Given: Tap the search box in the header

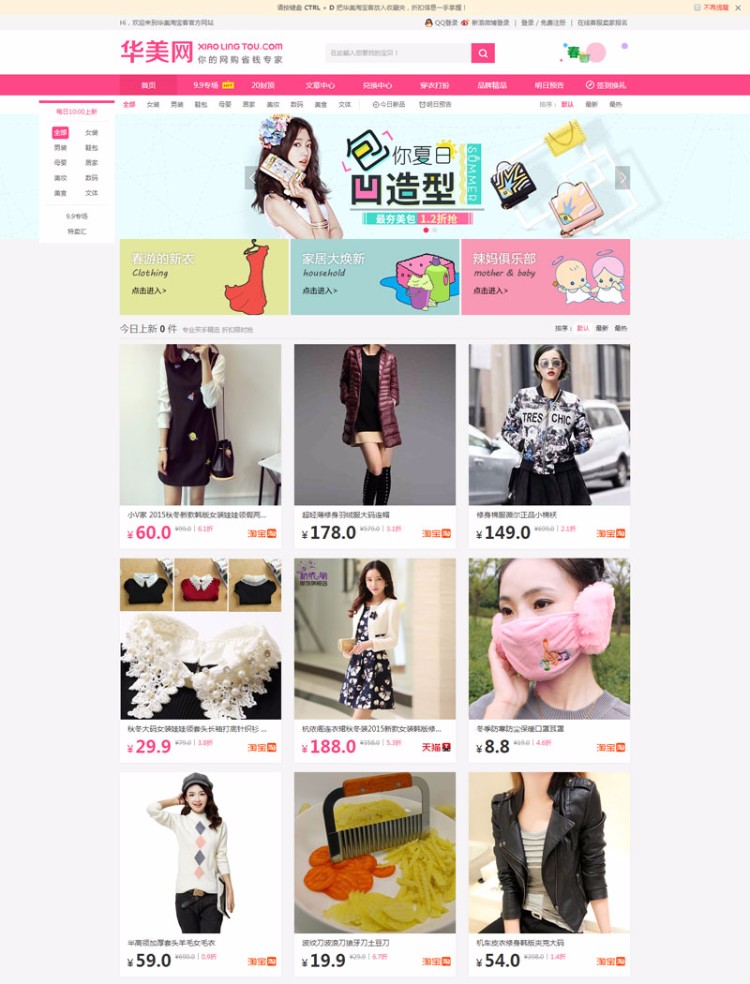Looking at the screenshot, I should click(x=397, y=53).
